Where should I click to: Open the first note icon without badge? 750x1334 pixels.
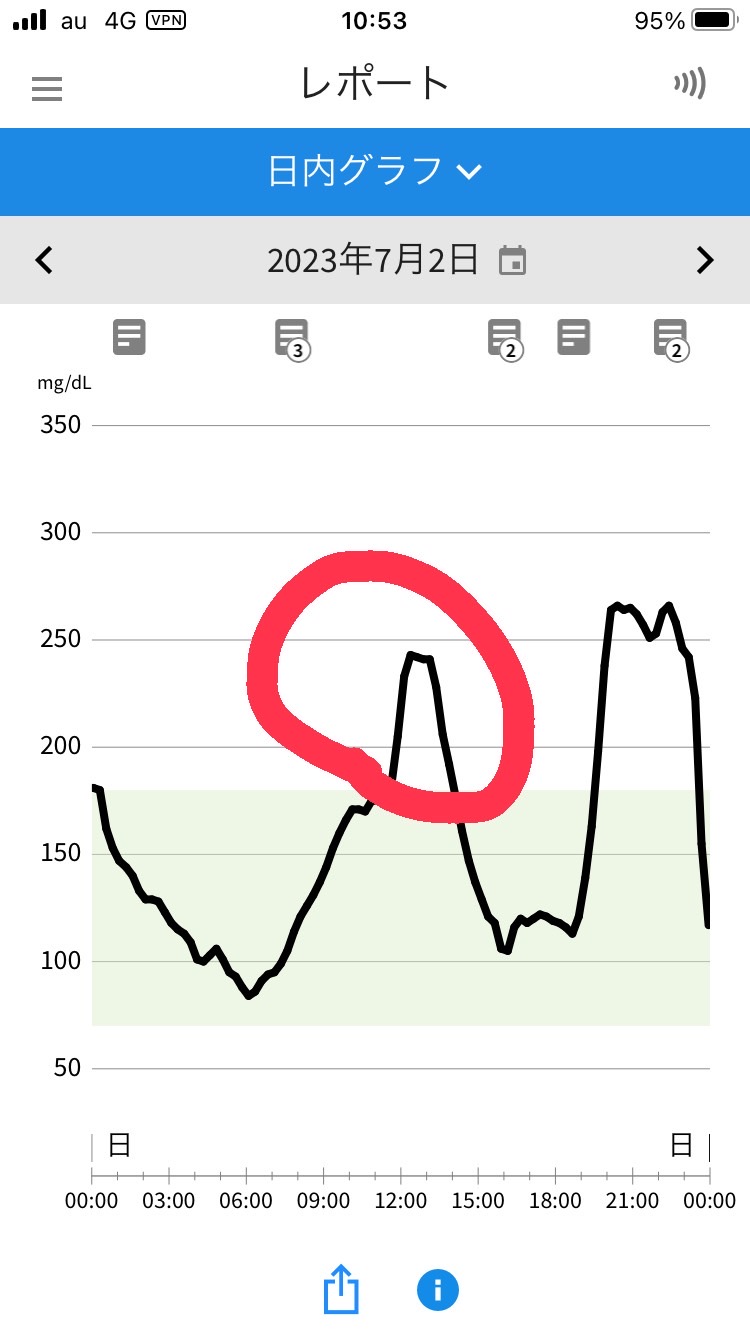coord(129,337)
